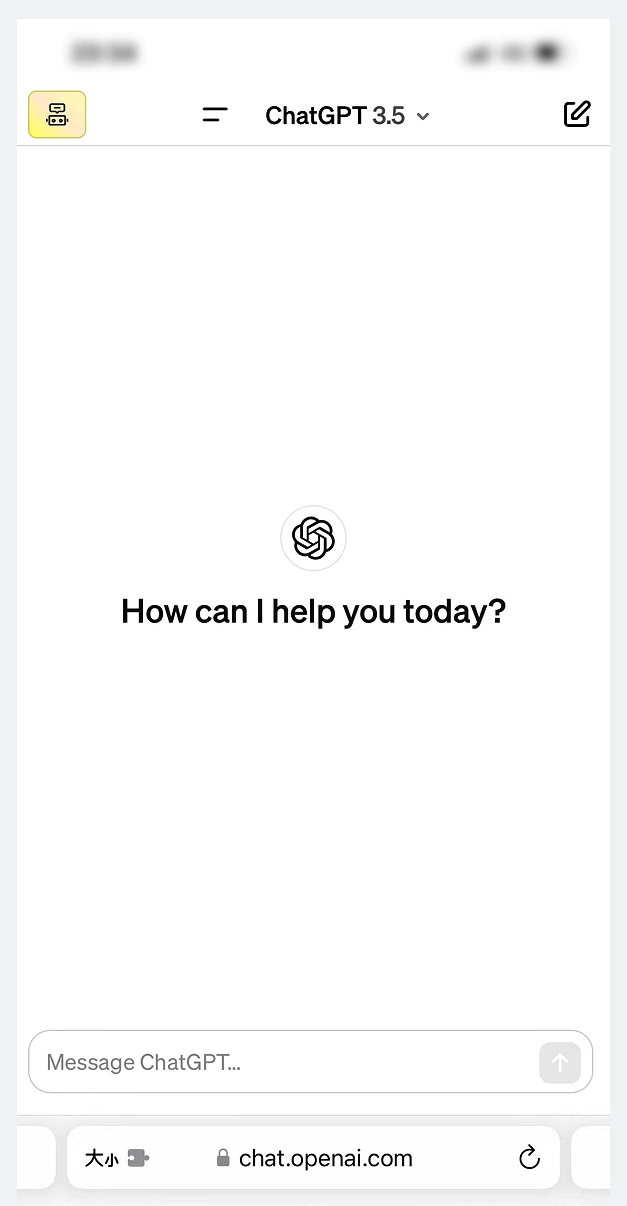Start a new chat
The image size is (627, 1206).
pyautogui.click(x=577, y=114)
